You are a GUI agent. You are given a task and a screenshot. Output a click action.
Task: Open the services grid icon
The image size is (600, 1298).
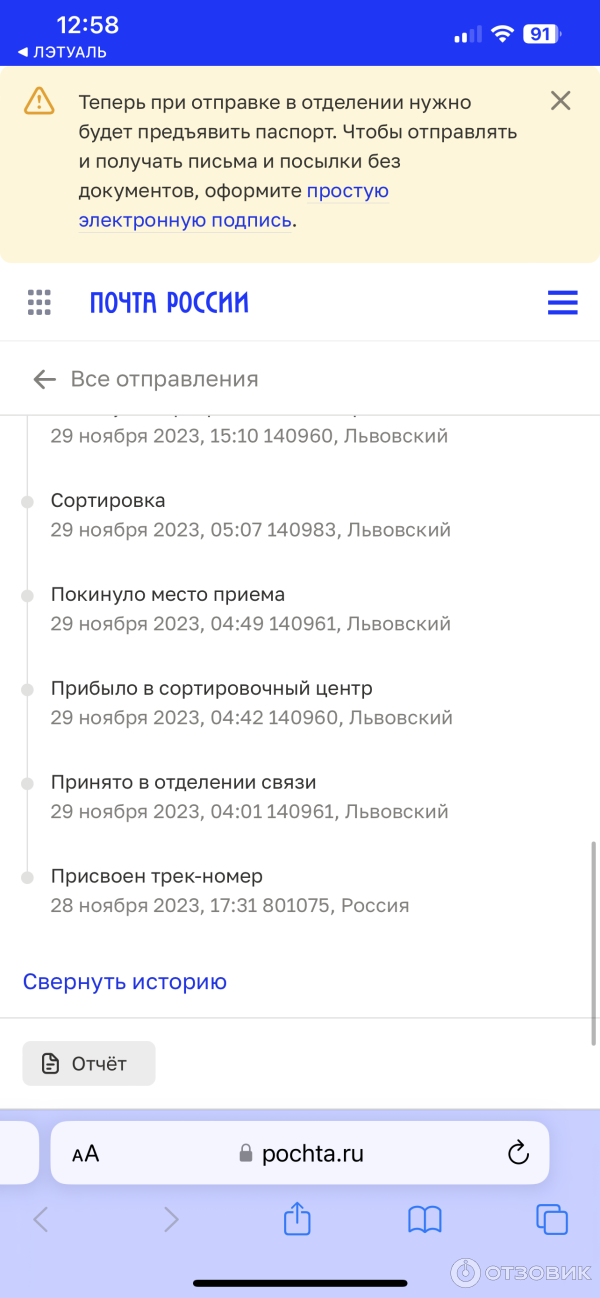click(39, 302)
